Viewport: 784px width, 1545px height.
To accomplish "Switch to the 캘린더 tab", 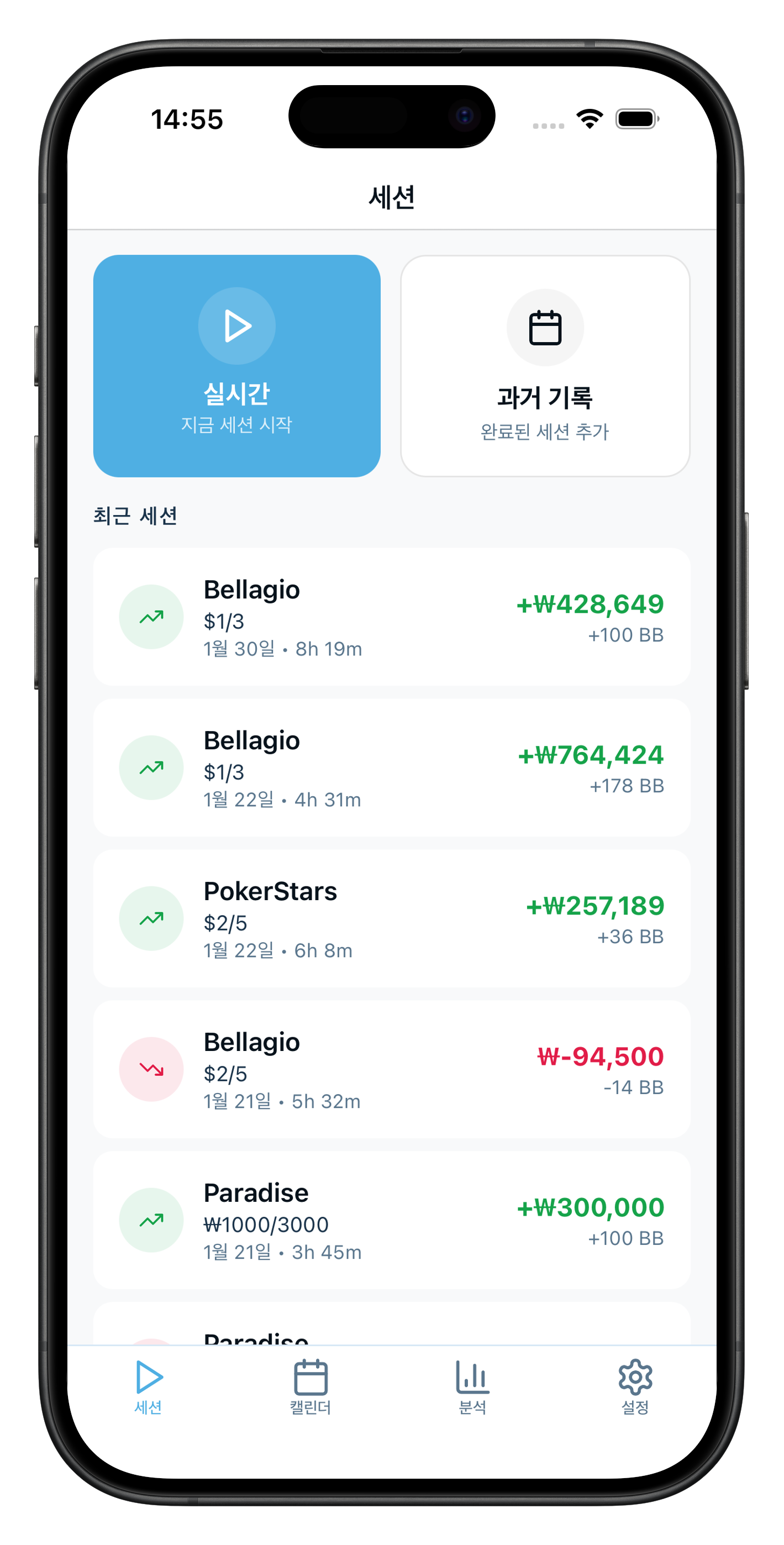I will pyautogui.click(x=310, y=1386).
